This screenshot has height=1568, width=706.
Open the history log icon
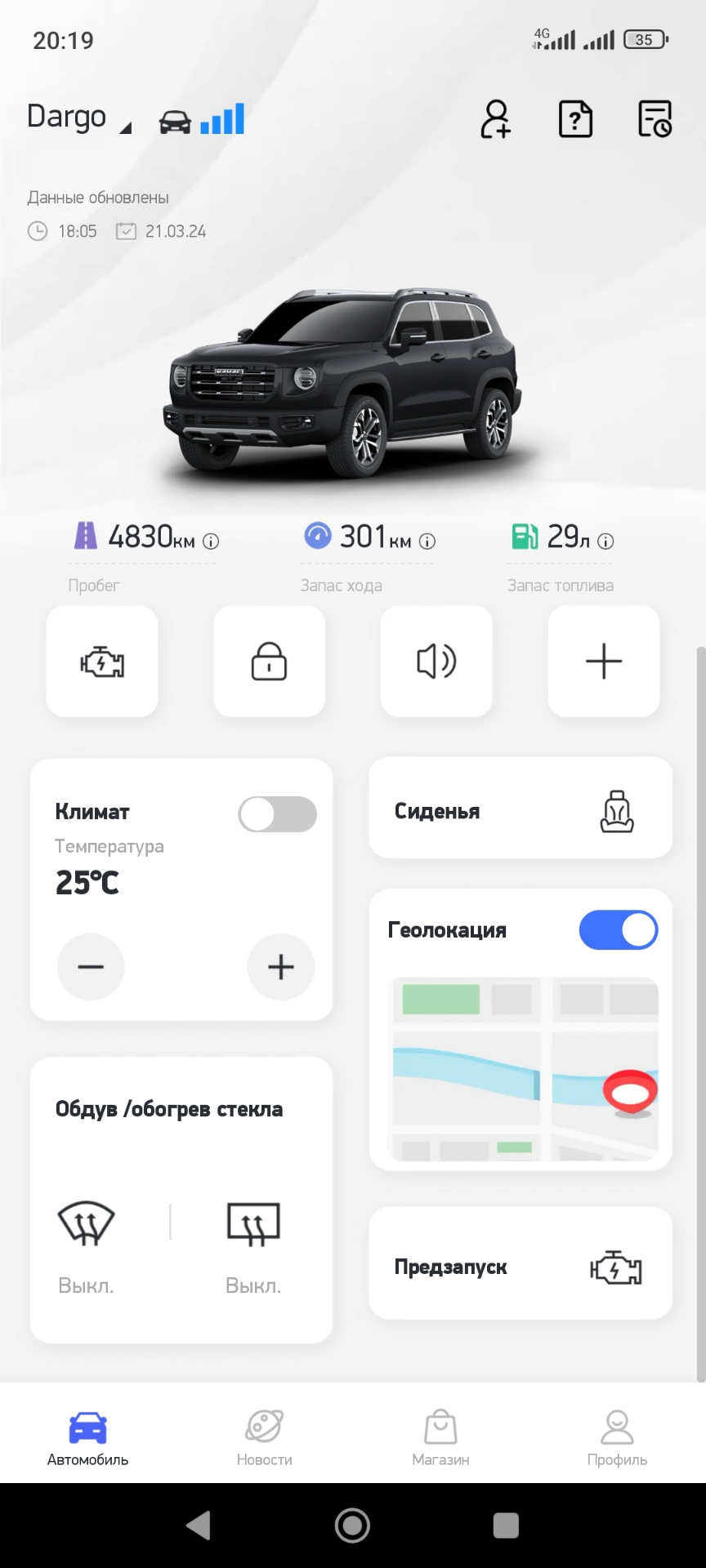[655, 119]
